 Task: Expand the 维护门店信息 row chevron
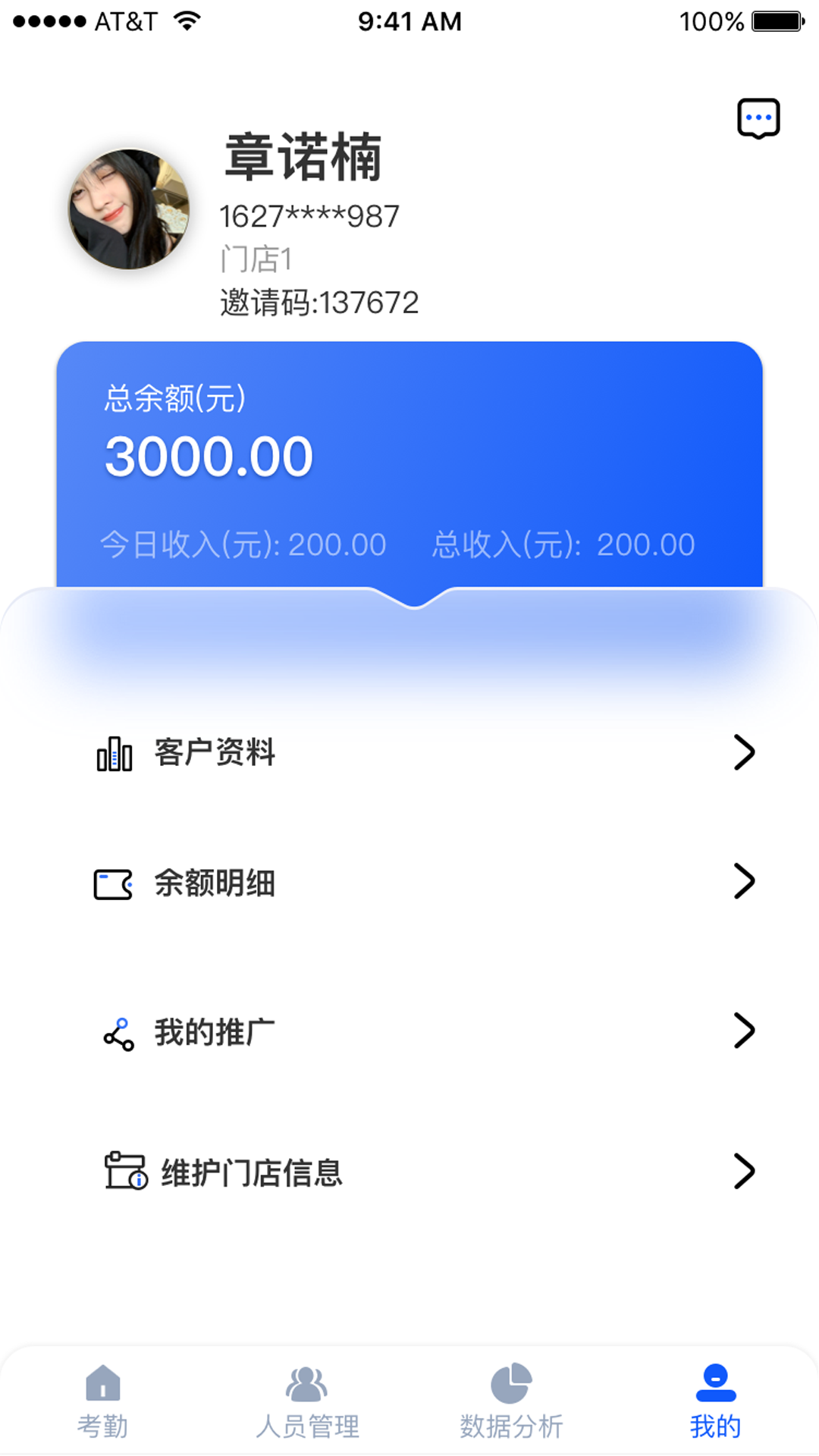746,1172
